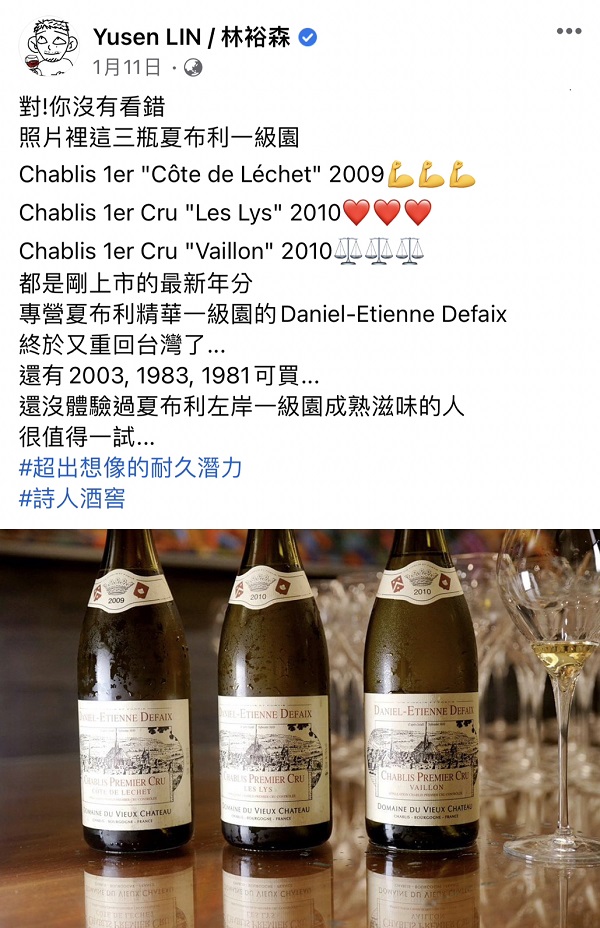This screenshot has width=600, height=928.
Task: View the wine bottles photo full screen
Action: (x=300, y=728)
